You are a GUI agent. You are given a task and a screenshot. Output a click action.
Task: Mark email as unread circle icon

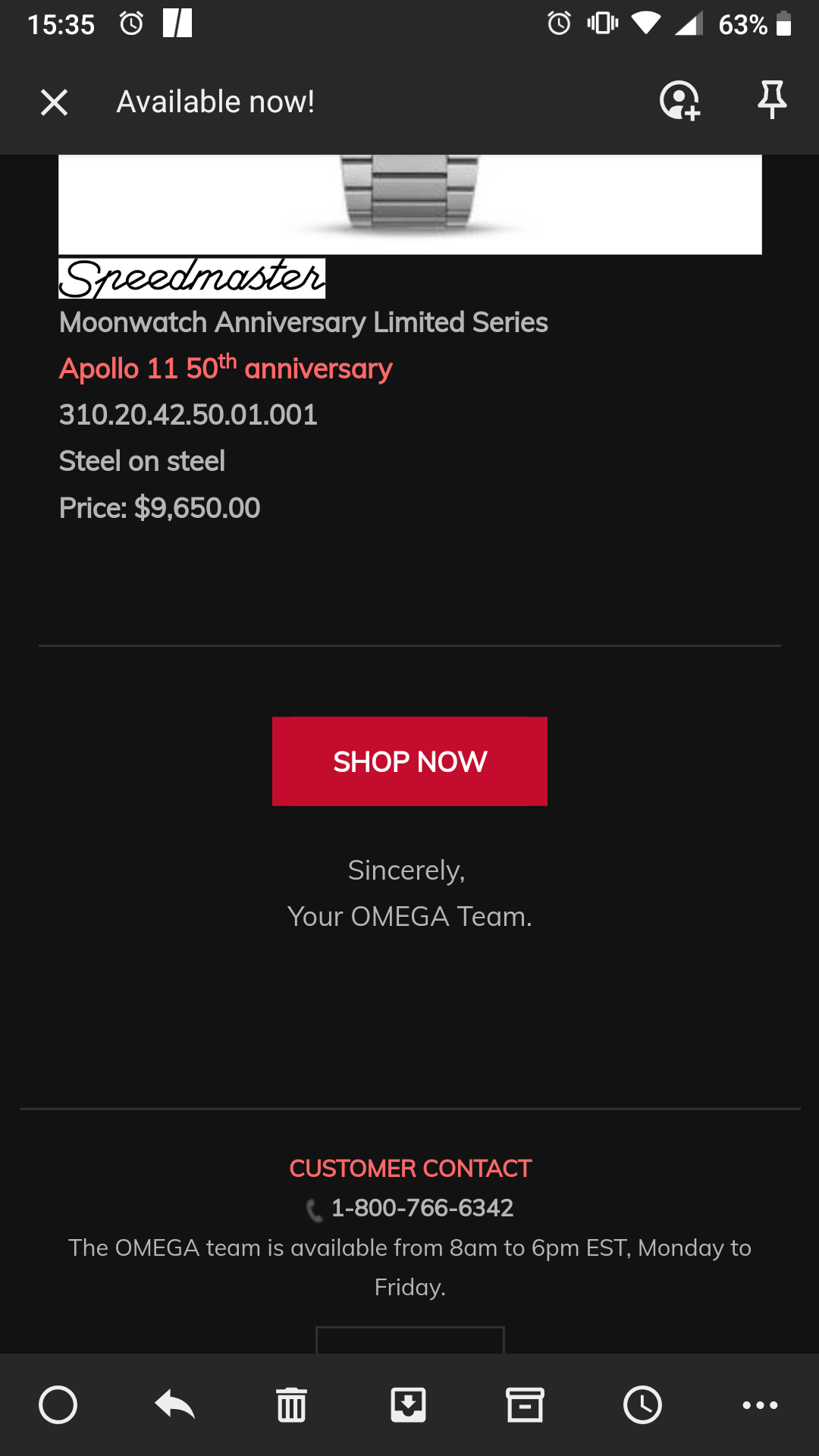(58, 1405)
